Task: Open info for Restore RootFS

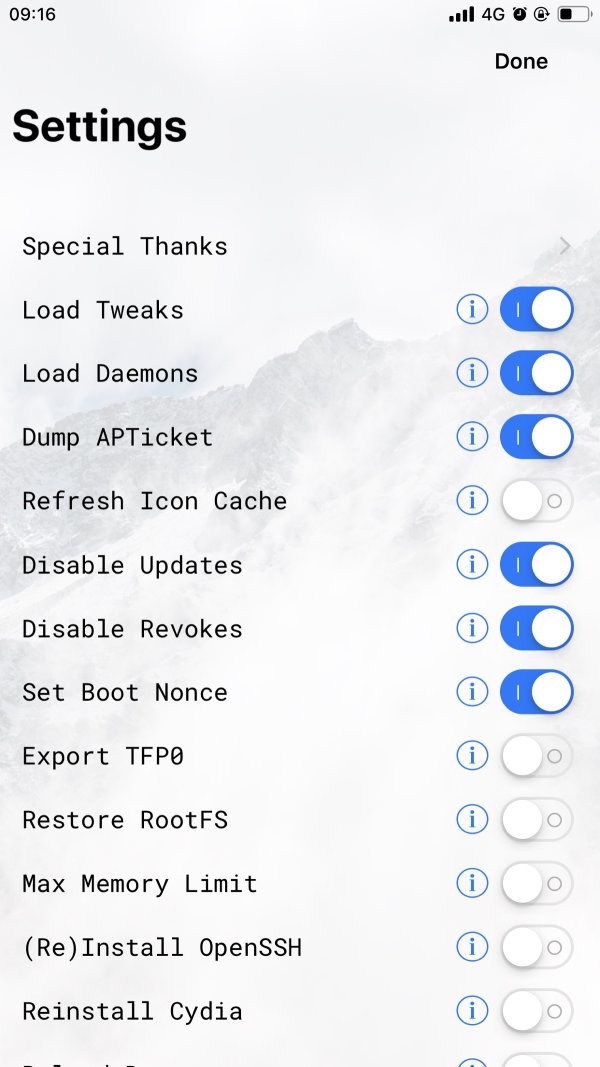Action: coord(470,820)
